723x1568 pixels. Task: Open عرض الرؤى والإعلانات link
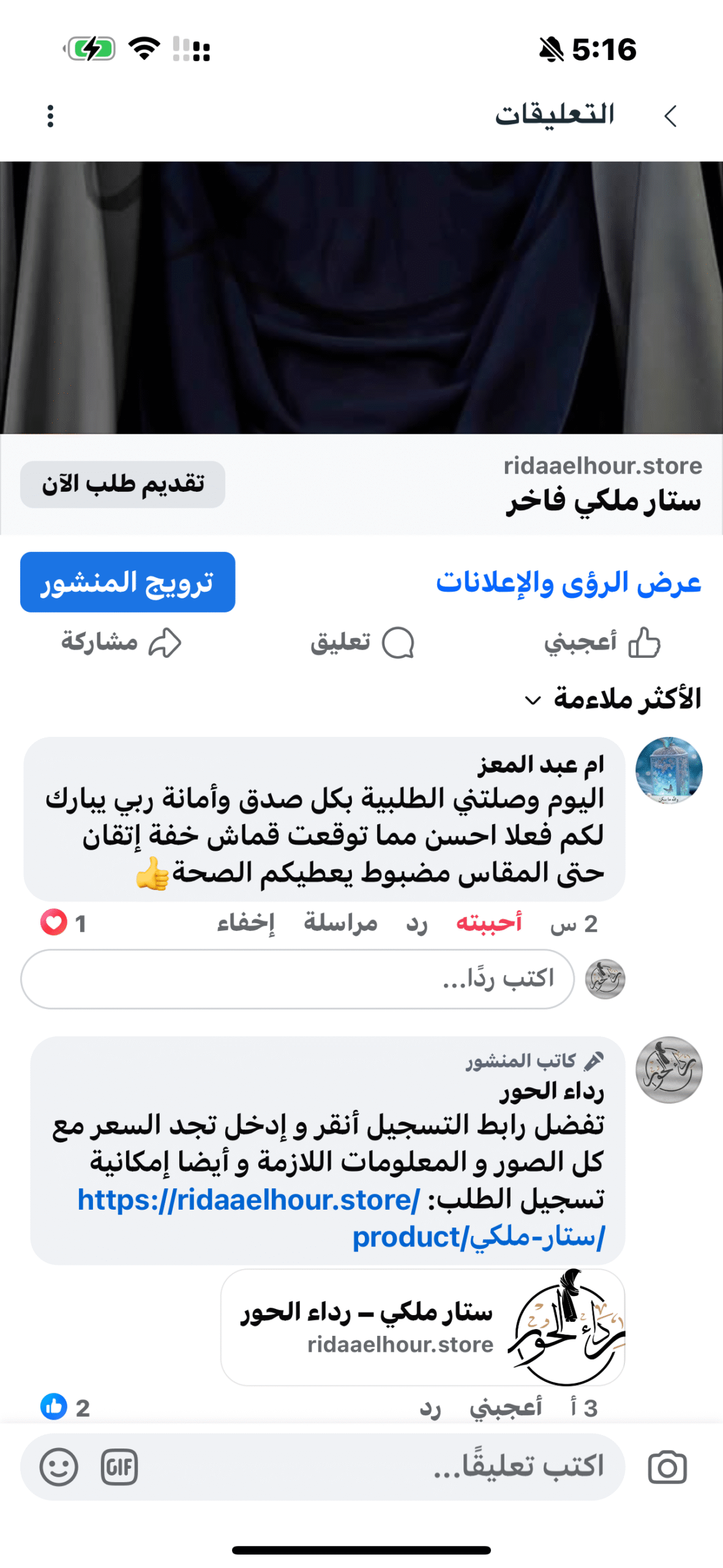pos(568,582)
